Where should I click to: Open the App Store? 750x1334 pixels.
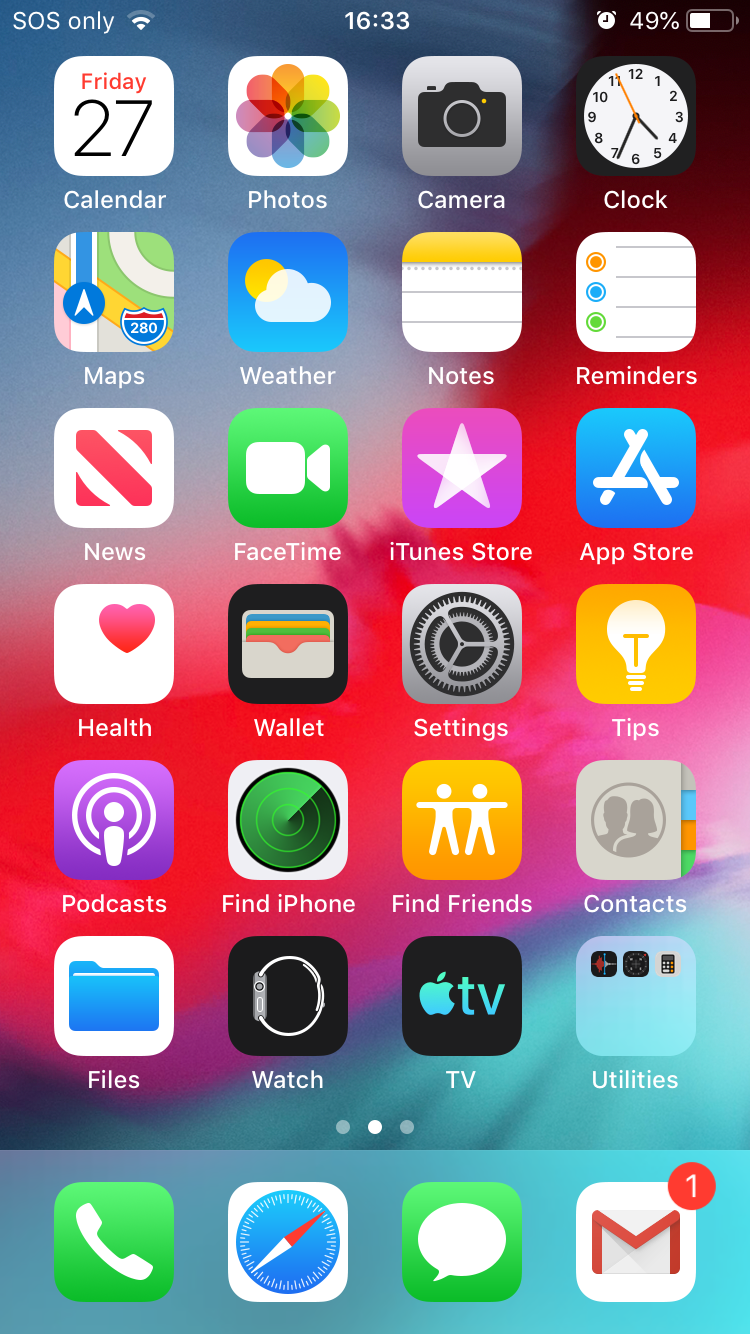tap(636, 468)
